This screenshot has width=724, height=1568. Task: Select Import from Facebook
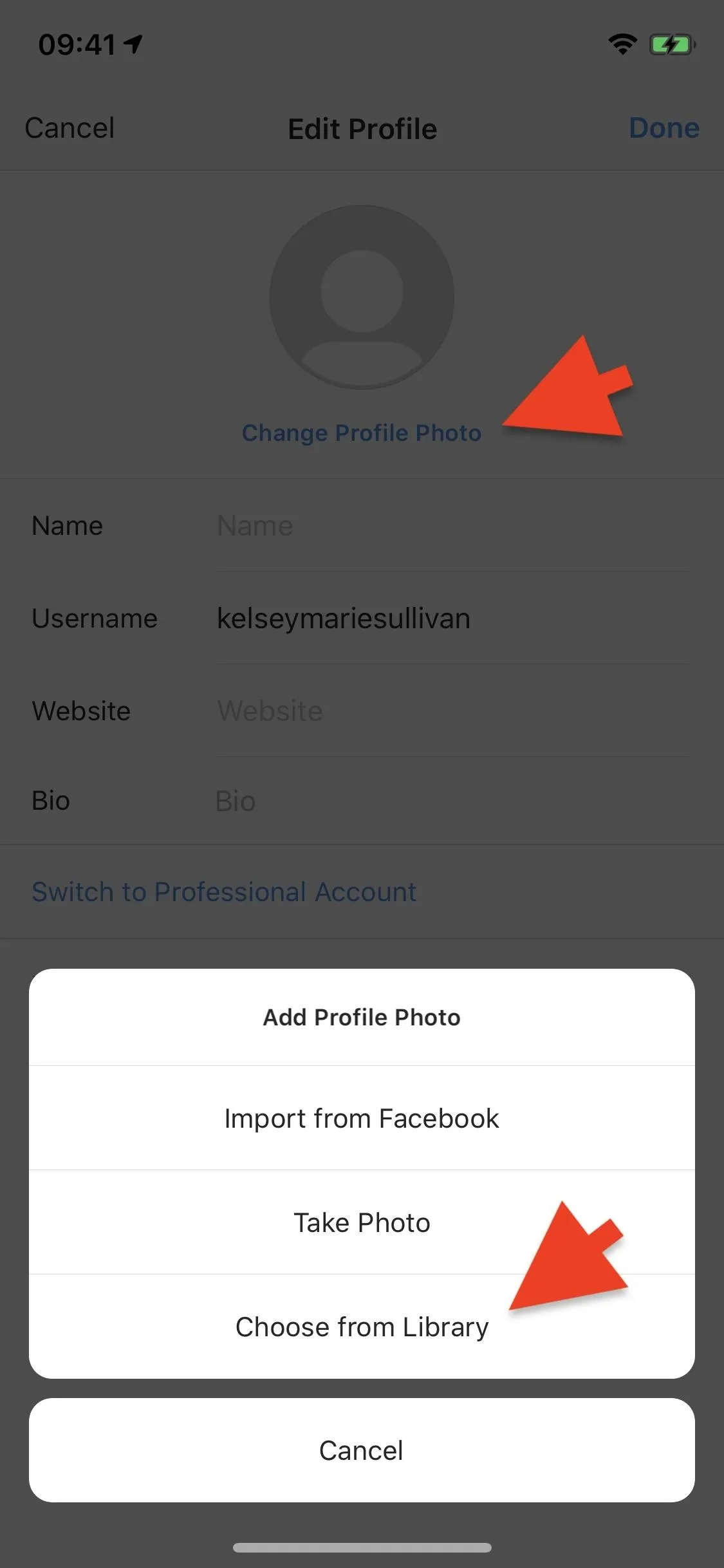tap(362, 1118)
